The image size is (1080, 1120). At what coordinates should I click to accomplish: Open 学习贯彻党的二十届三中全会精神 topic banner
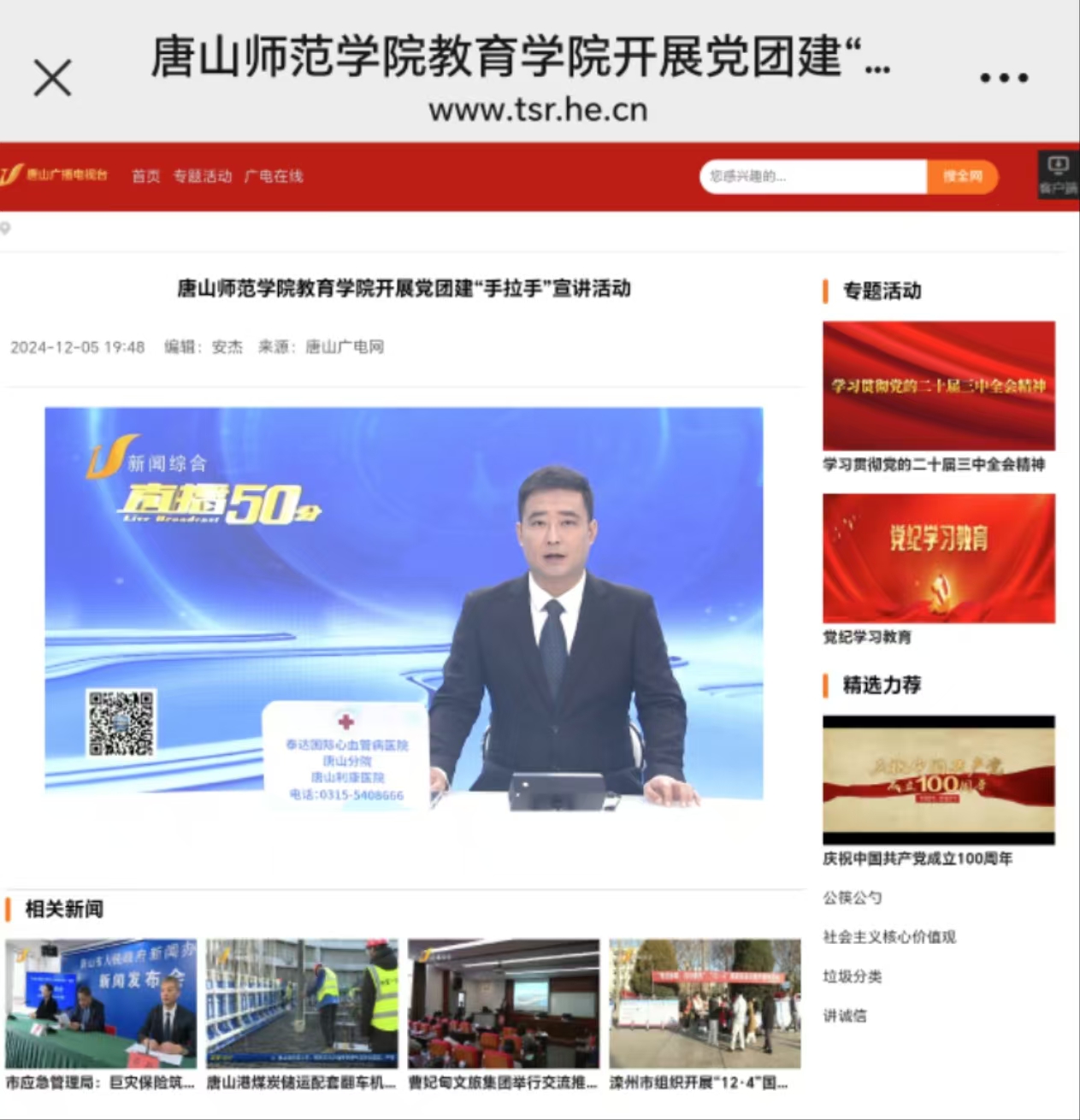[938, 386]
